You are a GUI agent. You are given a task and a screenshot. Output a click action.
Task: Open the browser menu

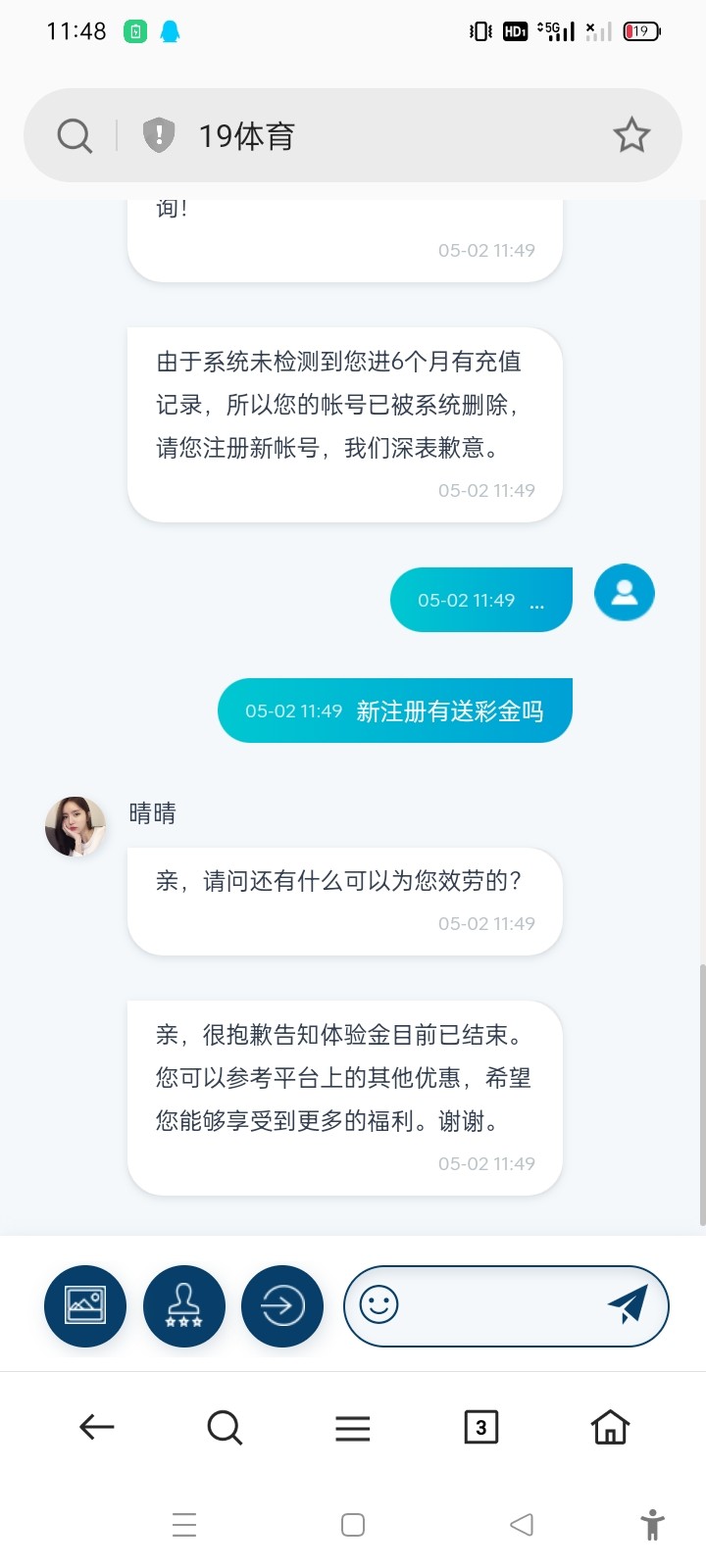tap(353, 1428)
